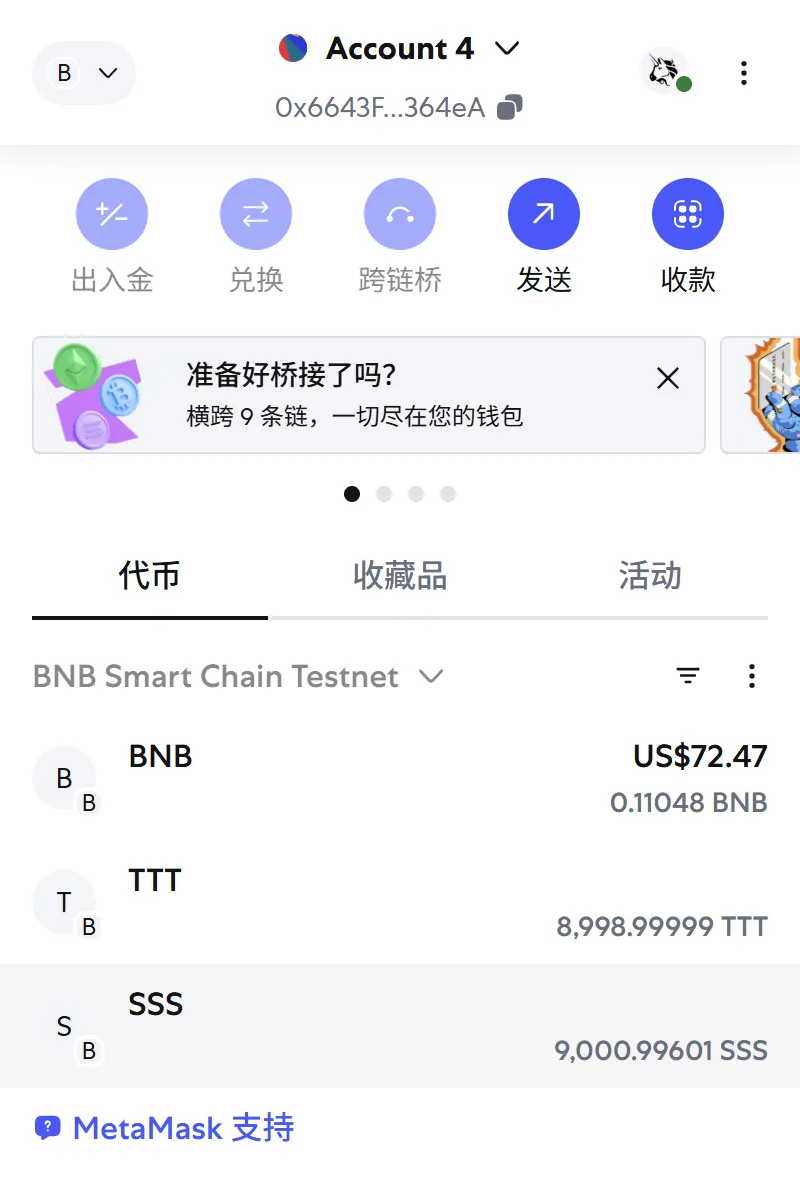
Task: Tap 发送 to send tokens
Action: (x=544, y=214)
